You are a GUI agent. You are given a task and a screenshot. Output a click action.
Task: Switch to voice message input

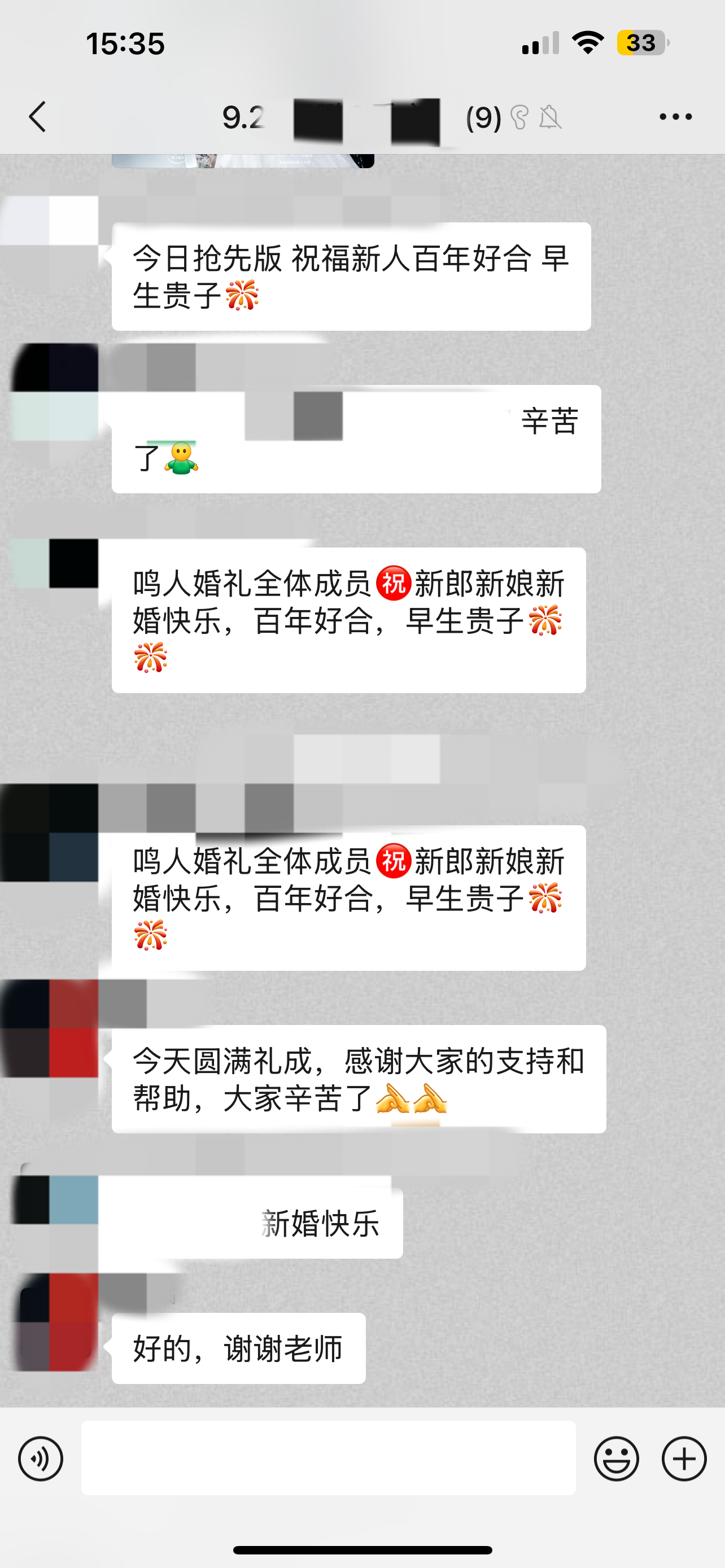tap(41, 1458)
